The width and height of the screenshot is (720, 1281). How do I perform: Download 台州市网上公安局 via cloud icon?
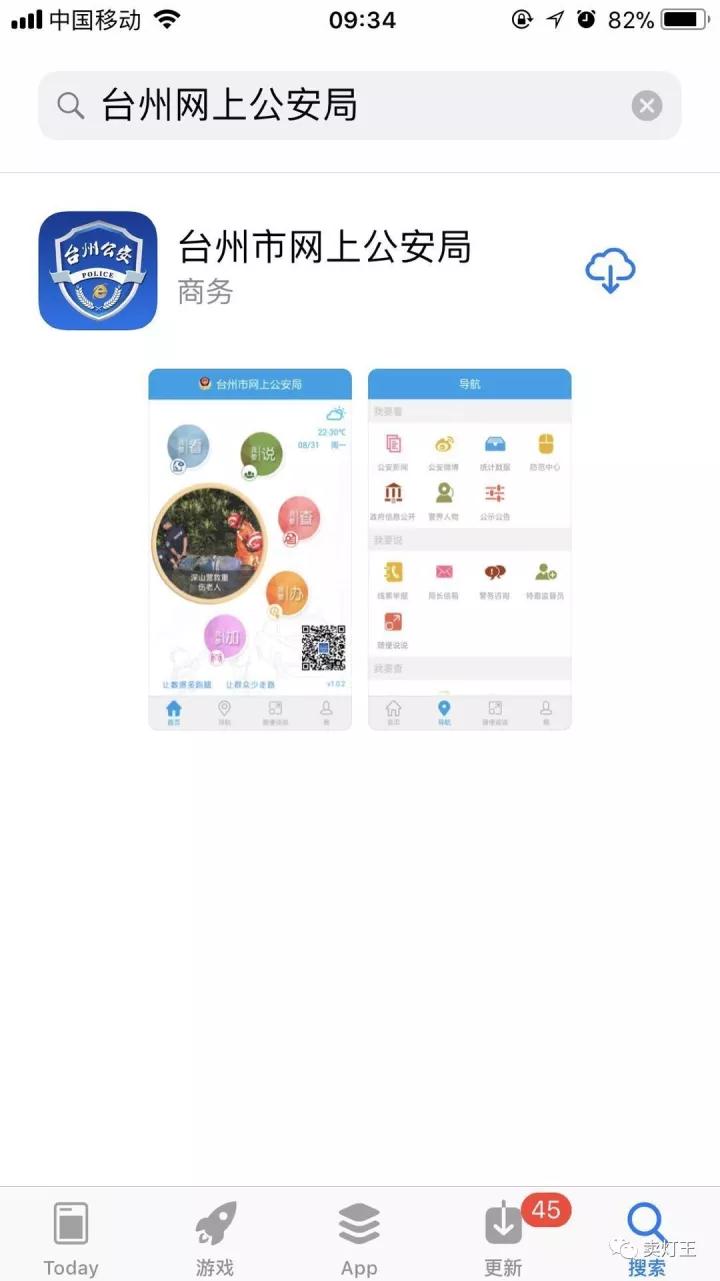pyautogui.click(x=610, y=270)
